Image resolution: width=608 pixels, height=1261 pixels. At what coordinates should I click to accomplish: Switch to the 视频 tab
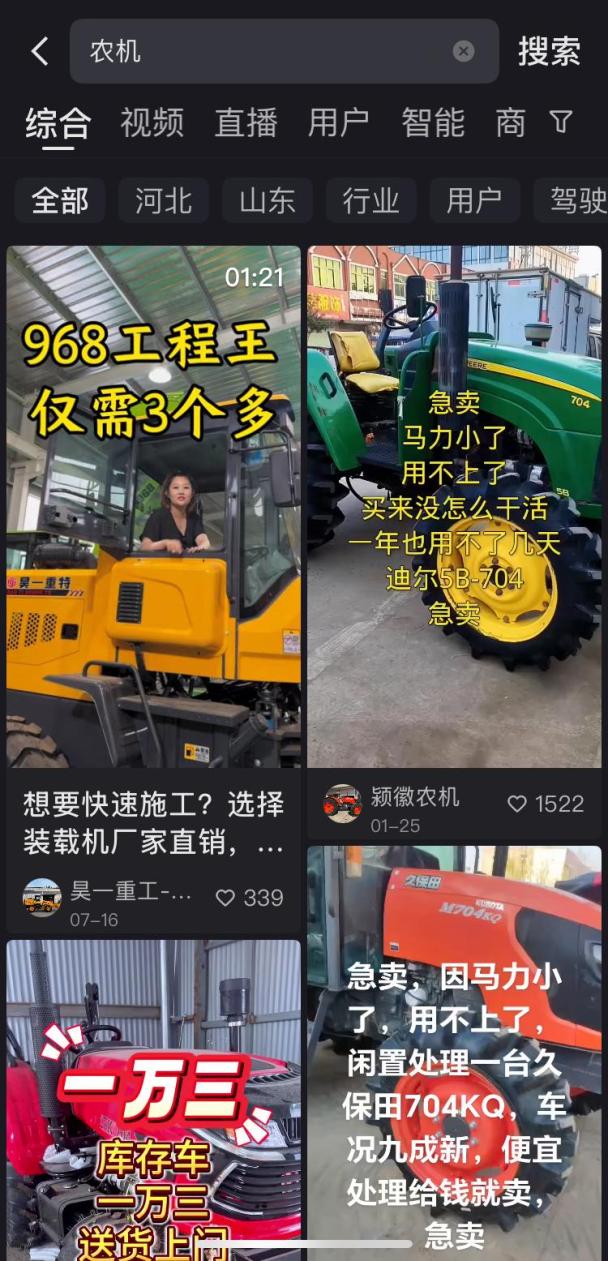(152, 123)
